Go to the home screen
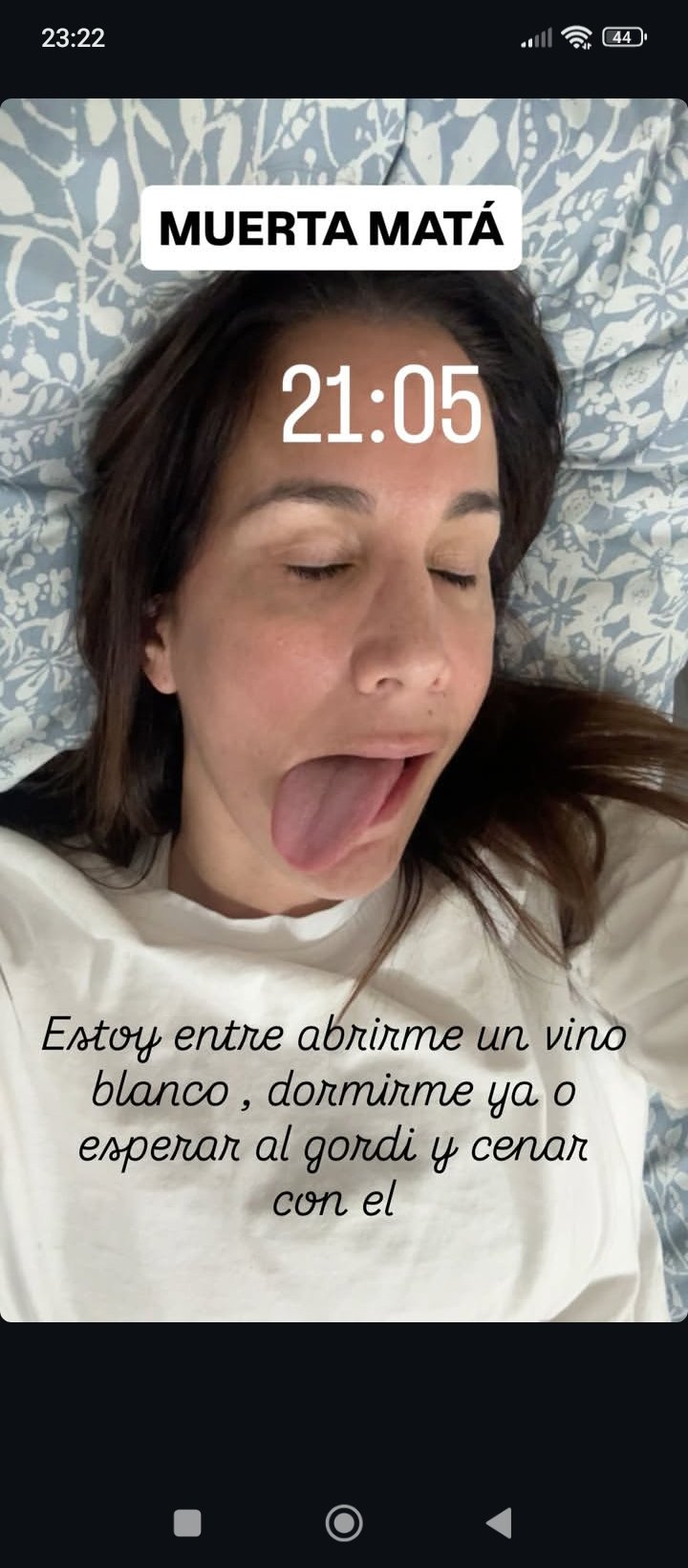Image resolution: width=688 pixels, height=1568 pixels. (x=344, y=1522)
